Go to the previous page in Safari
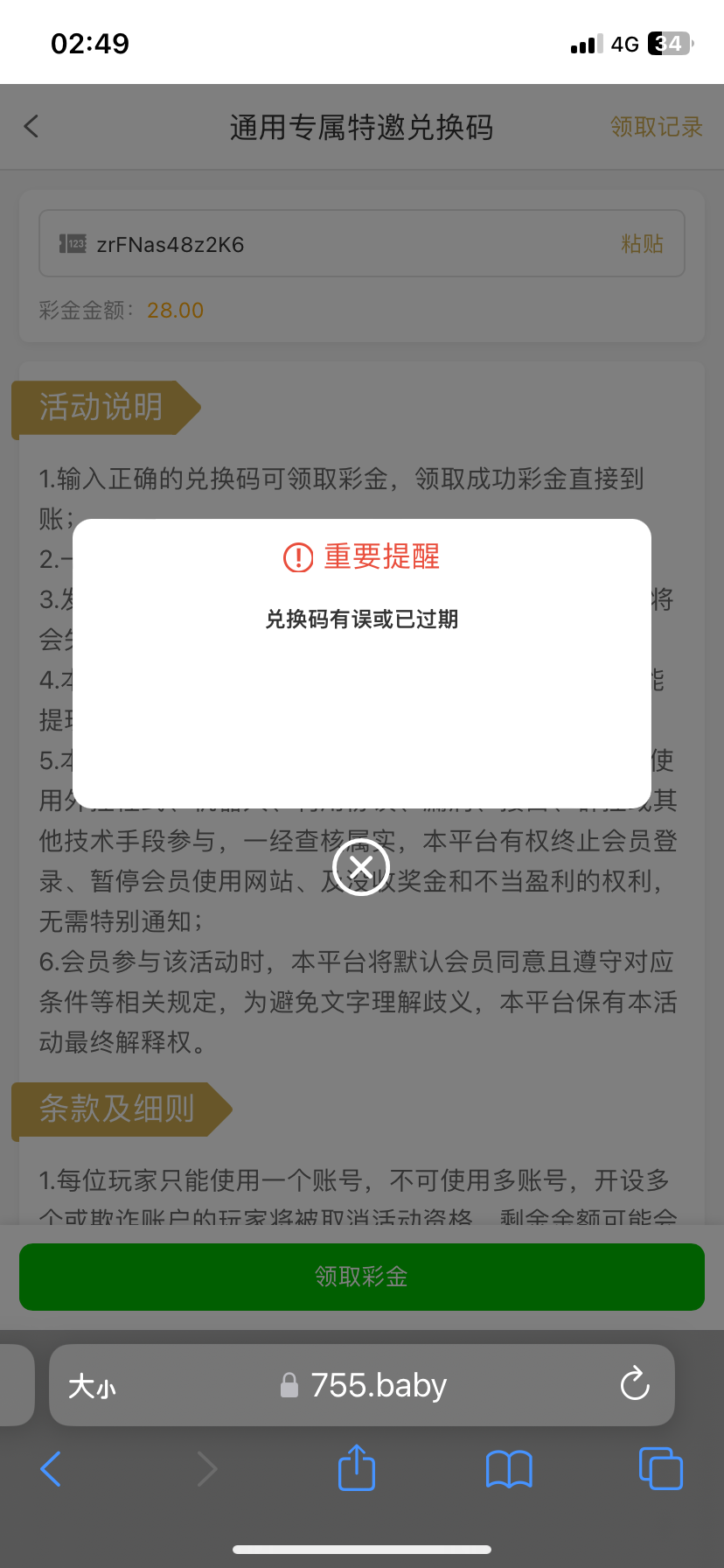Image resolution: width=724 pixels, height=1568 pixels. click(51, 1468)
